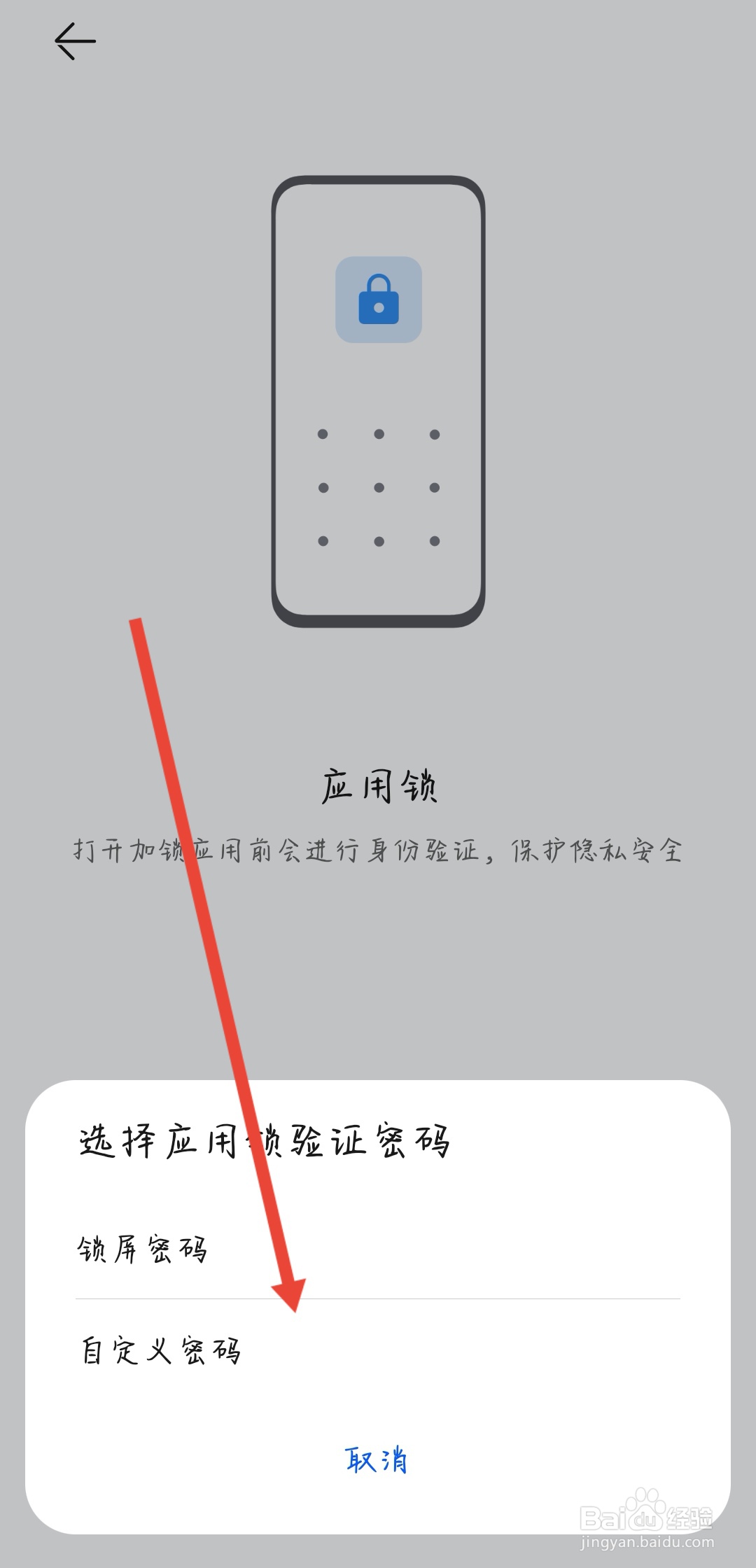
Task: Tap the 打开加锁应用 description line
Action: point(378,850)
